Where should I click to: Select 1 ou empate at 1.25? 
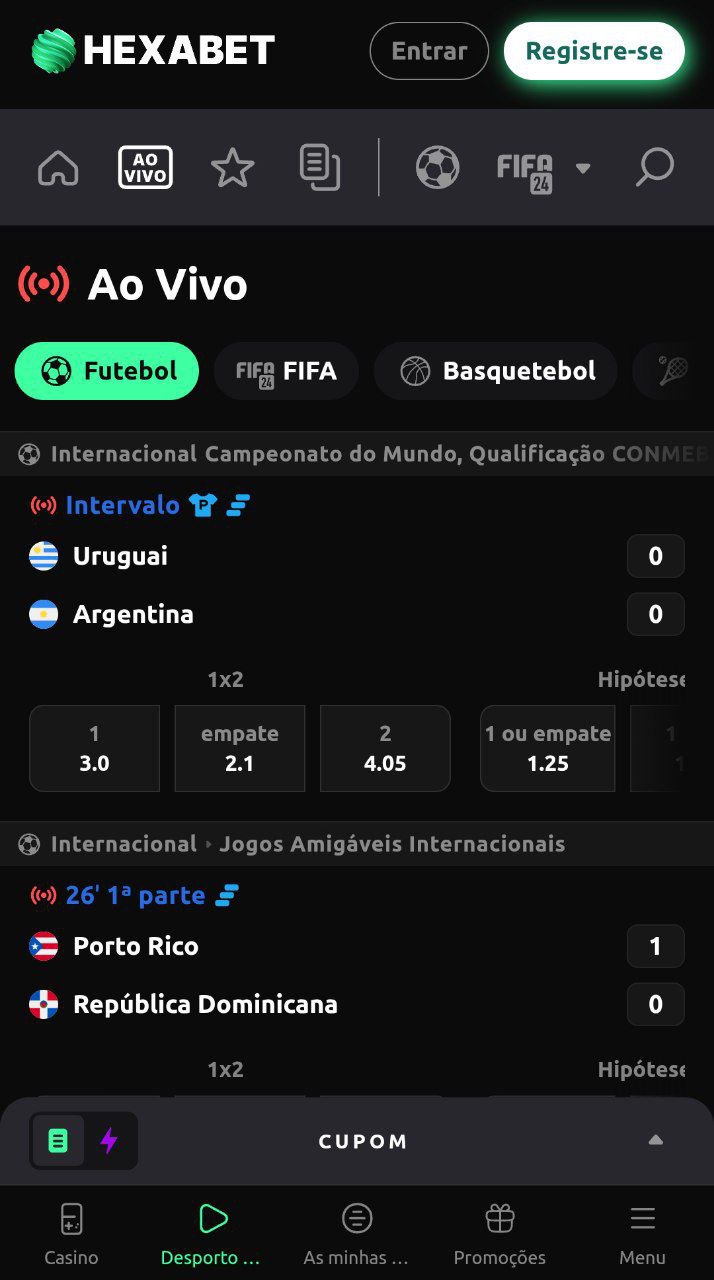[547, 748]
